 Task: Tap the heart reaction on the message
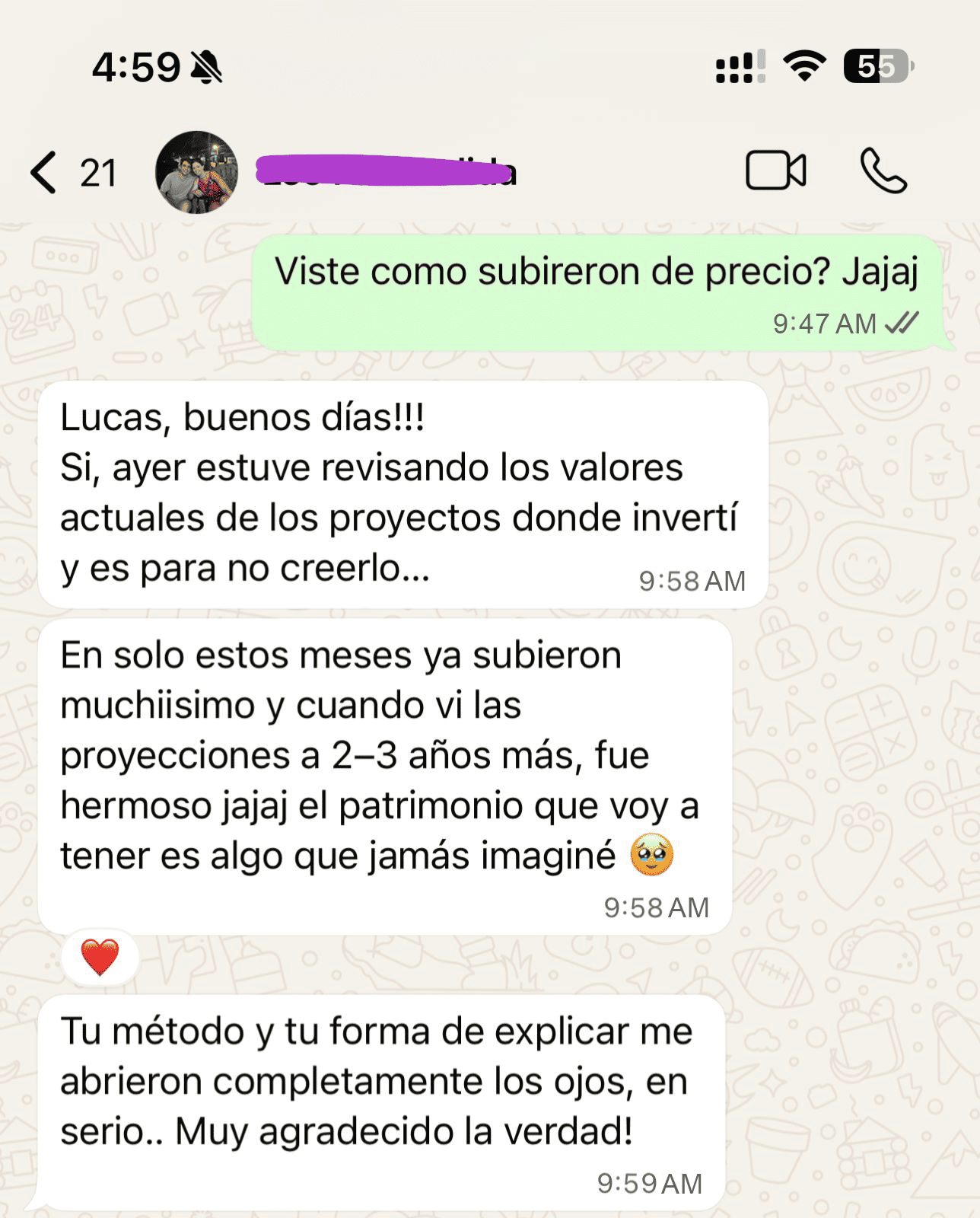coord(100,956)
